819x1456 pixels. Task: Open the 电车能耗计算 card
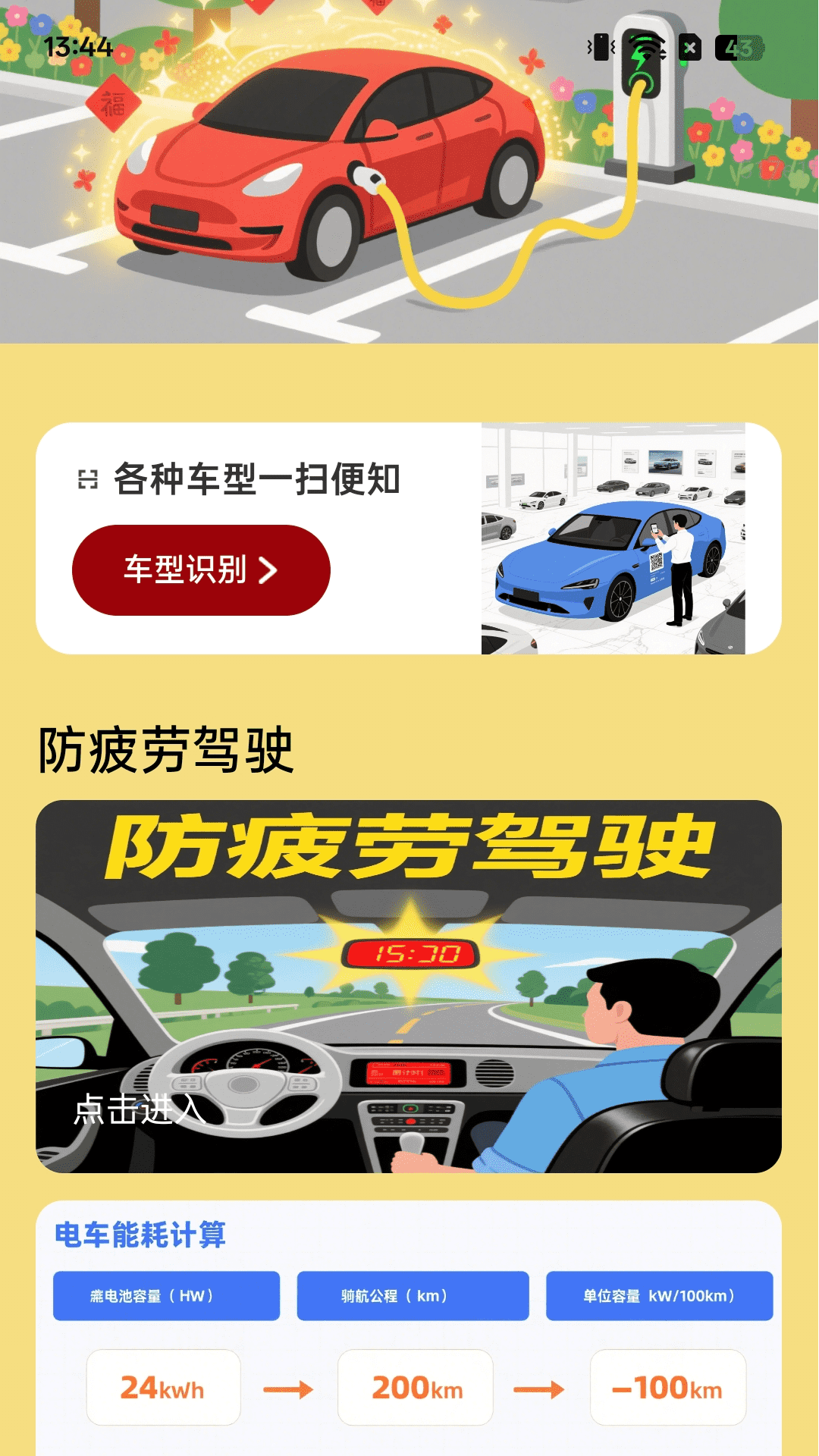tap(409, 1327)
